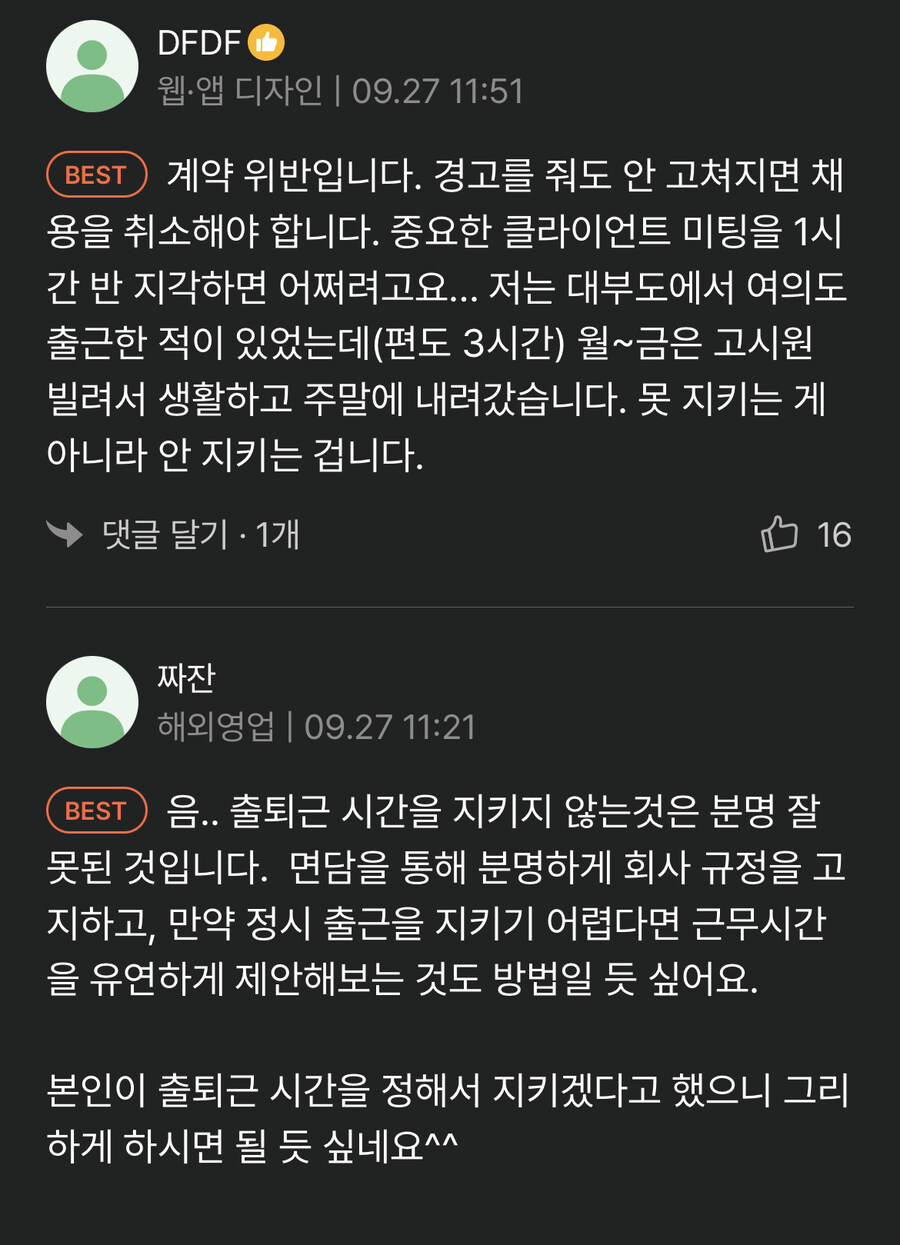
Task: Tap the reply arrow icon under DFDF's comment
Action: coord(63,536)
